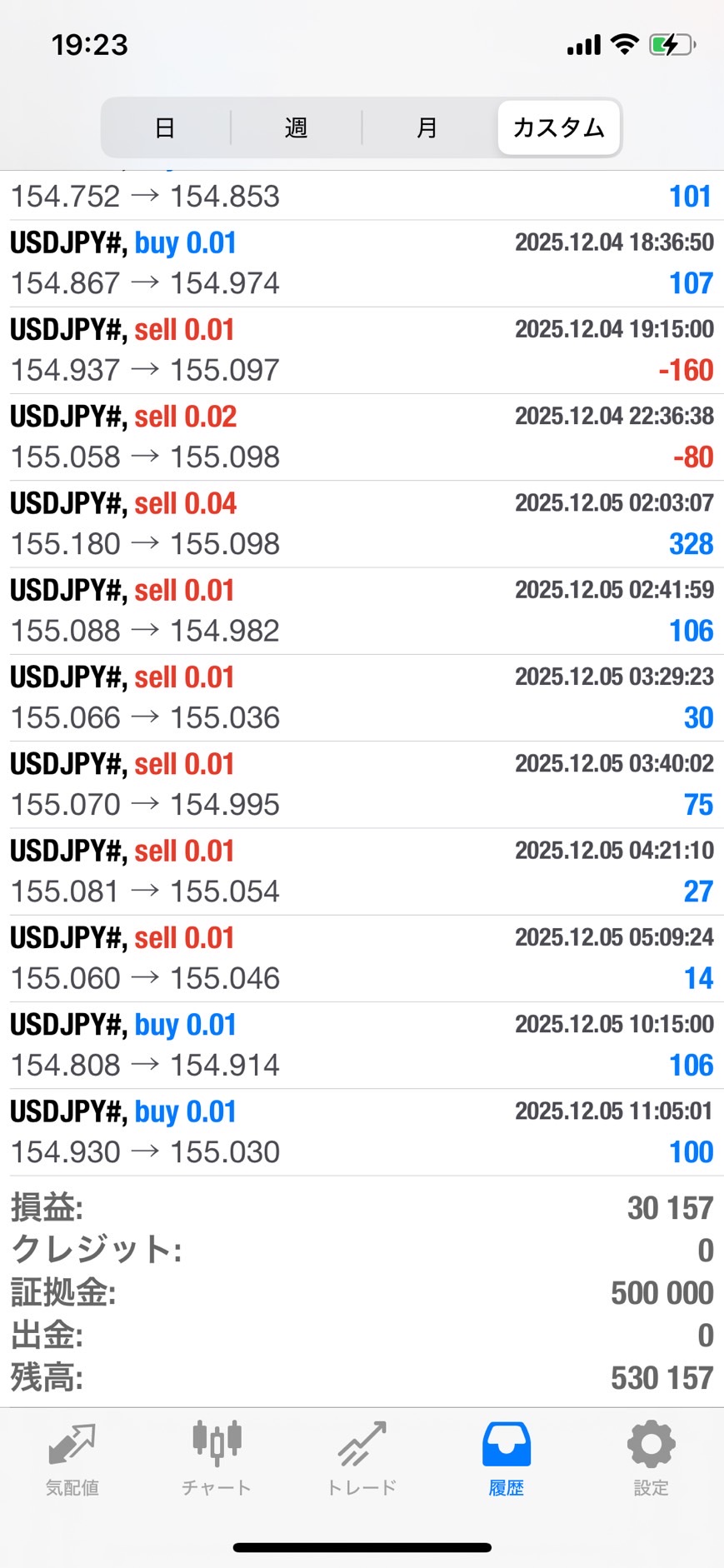This screenshot has height=1568, width=724.
Task: Expand the sell 0.04 trade at 02:03:07
Action: (x=362, y=524)
